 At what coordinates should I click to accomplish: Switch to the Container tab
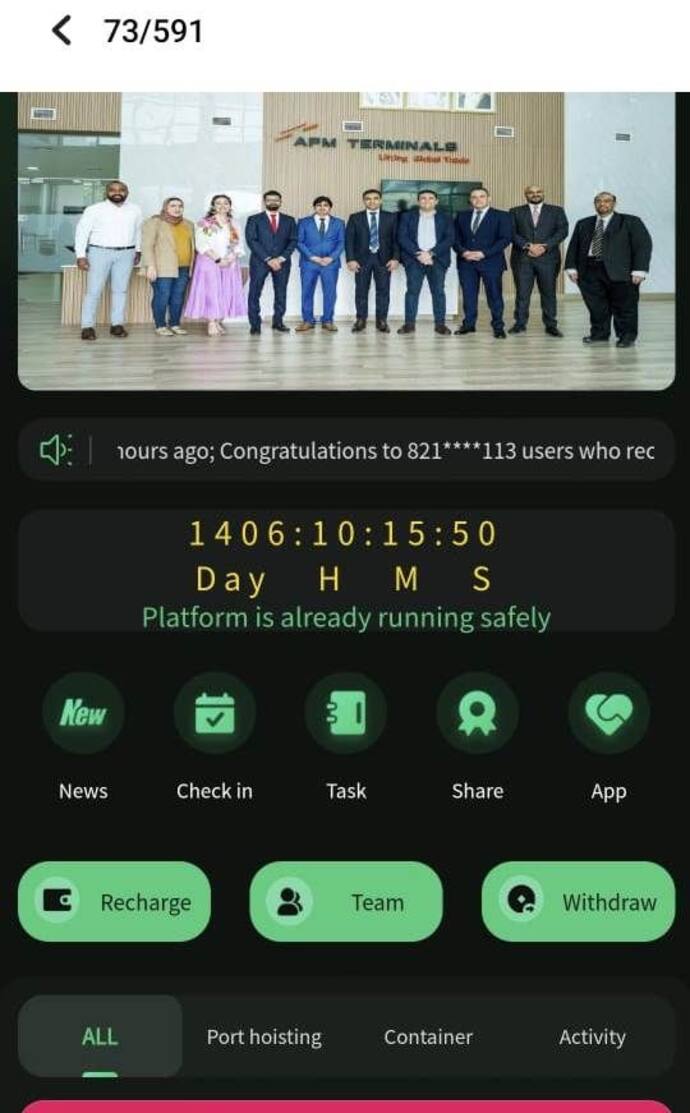[x=428, y=1037]
